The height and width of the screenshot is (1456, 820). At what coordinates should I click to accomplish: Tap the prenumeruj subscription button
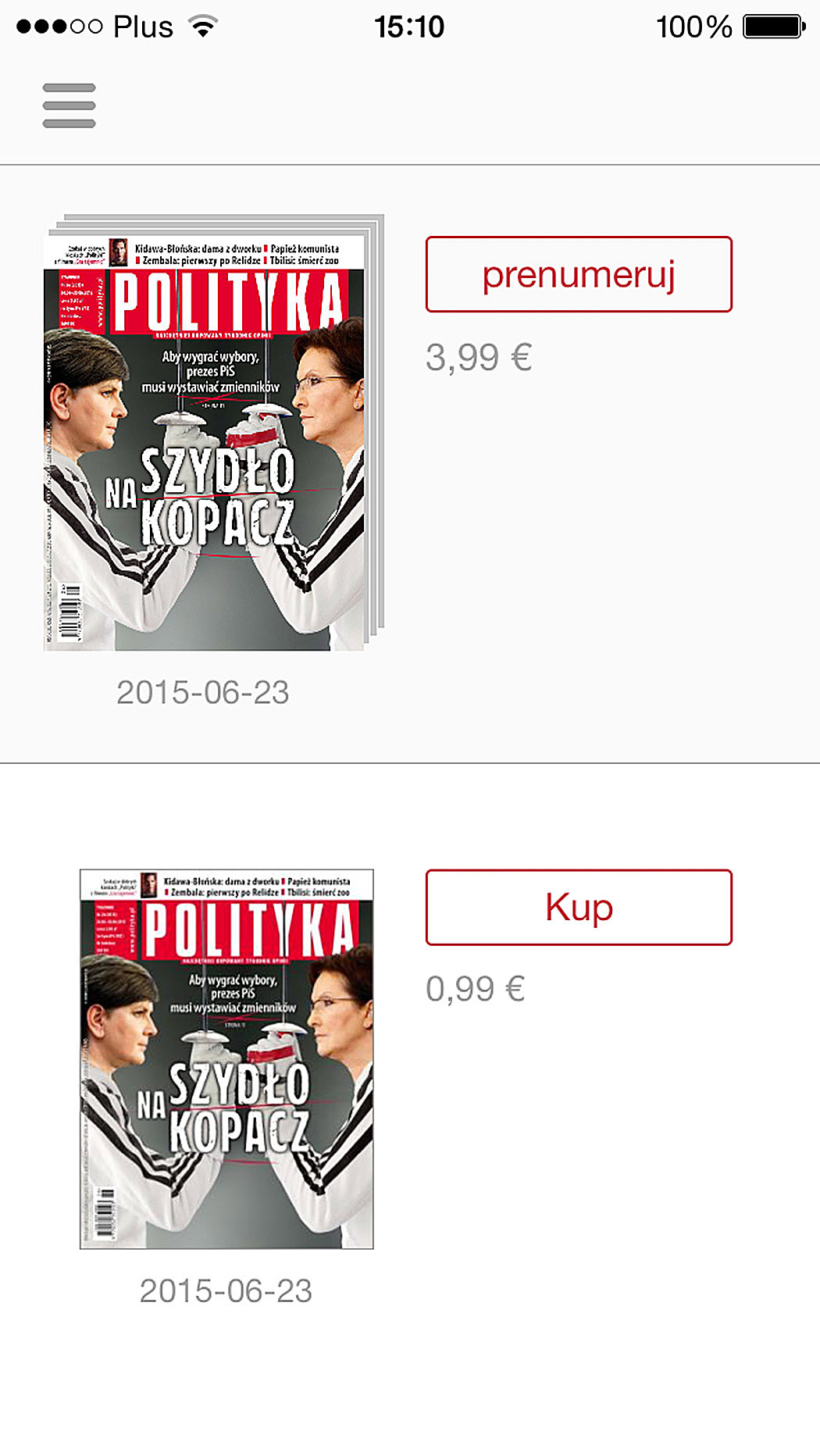pyautogui.click(x=579, y=274)
